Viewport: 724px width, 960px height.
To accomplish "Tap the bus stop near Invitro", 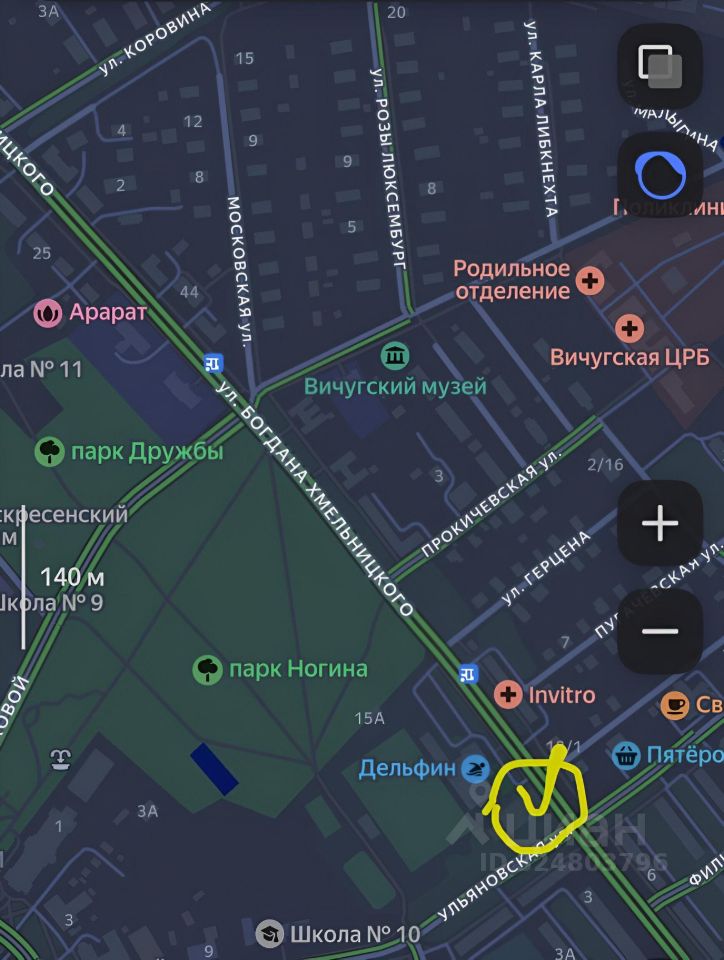I will (x=468, y=674).
